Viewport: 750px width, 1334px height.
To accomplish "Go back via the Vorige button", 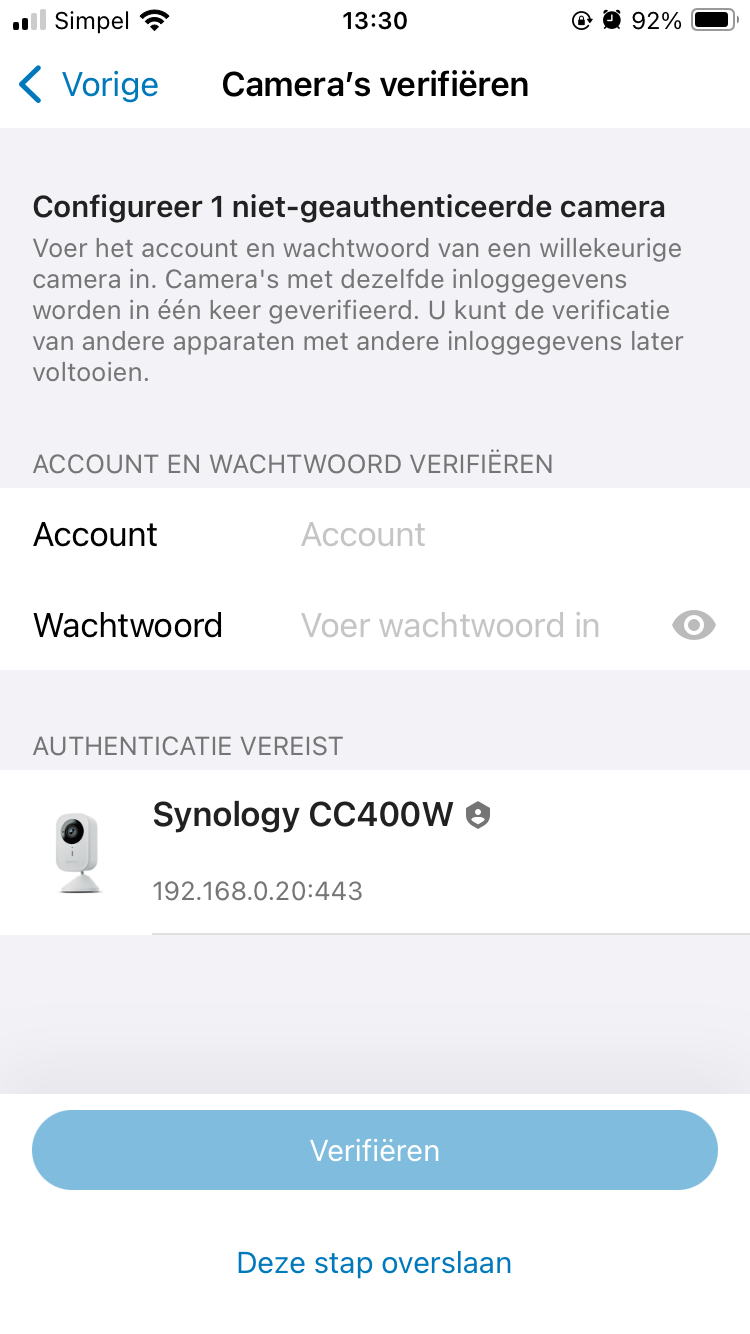I will (88, 85).
